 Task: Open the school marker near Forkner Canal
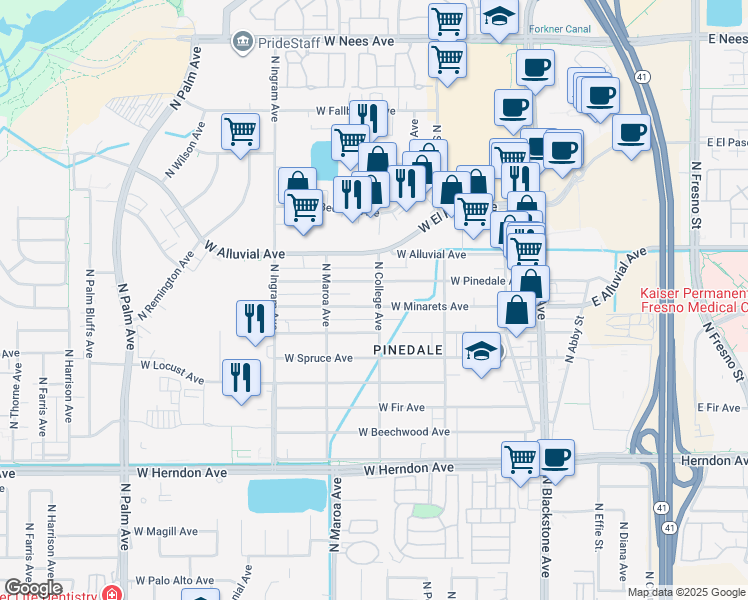(x=499, y=17)
